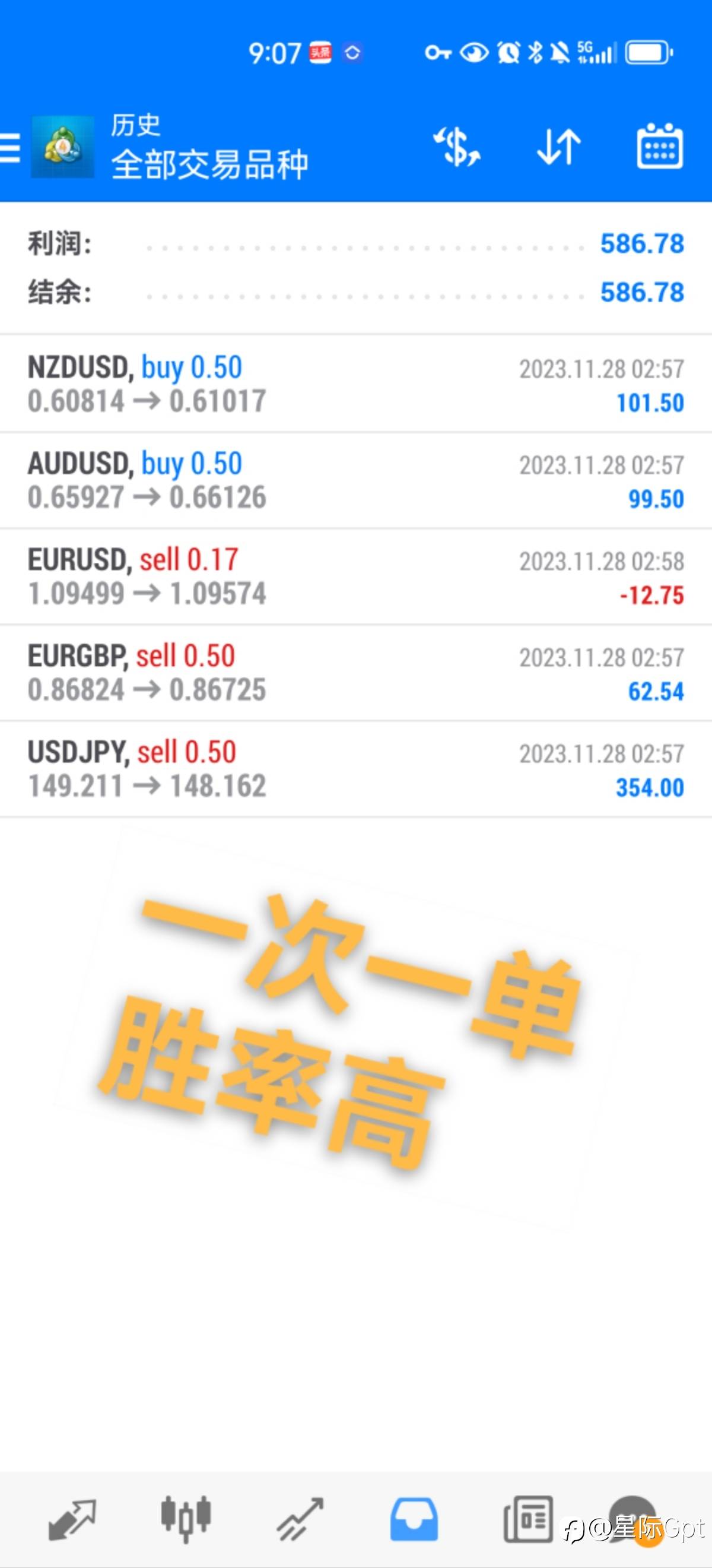Open the sort arrows option

coord(559,147)
